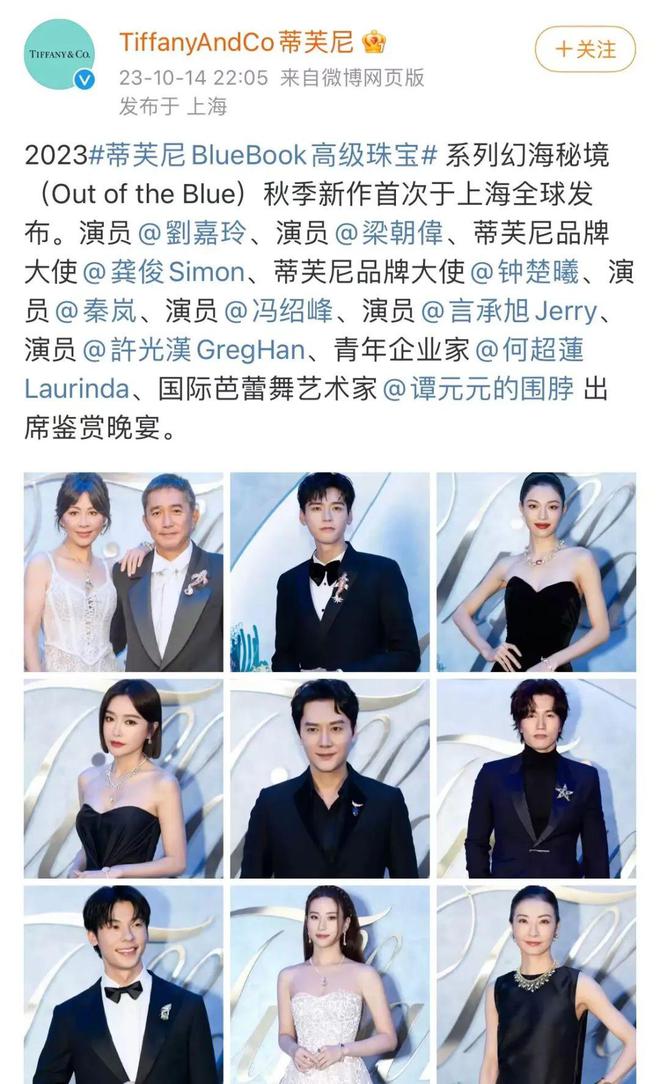View the photo of the couple in white and black
660x1084 pixels.
124,571
